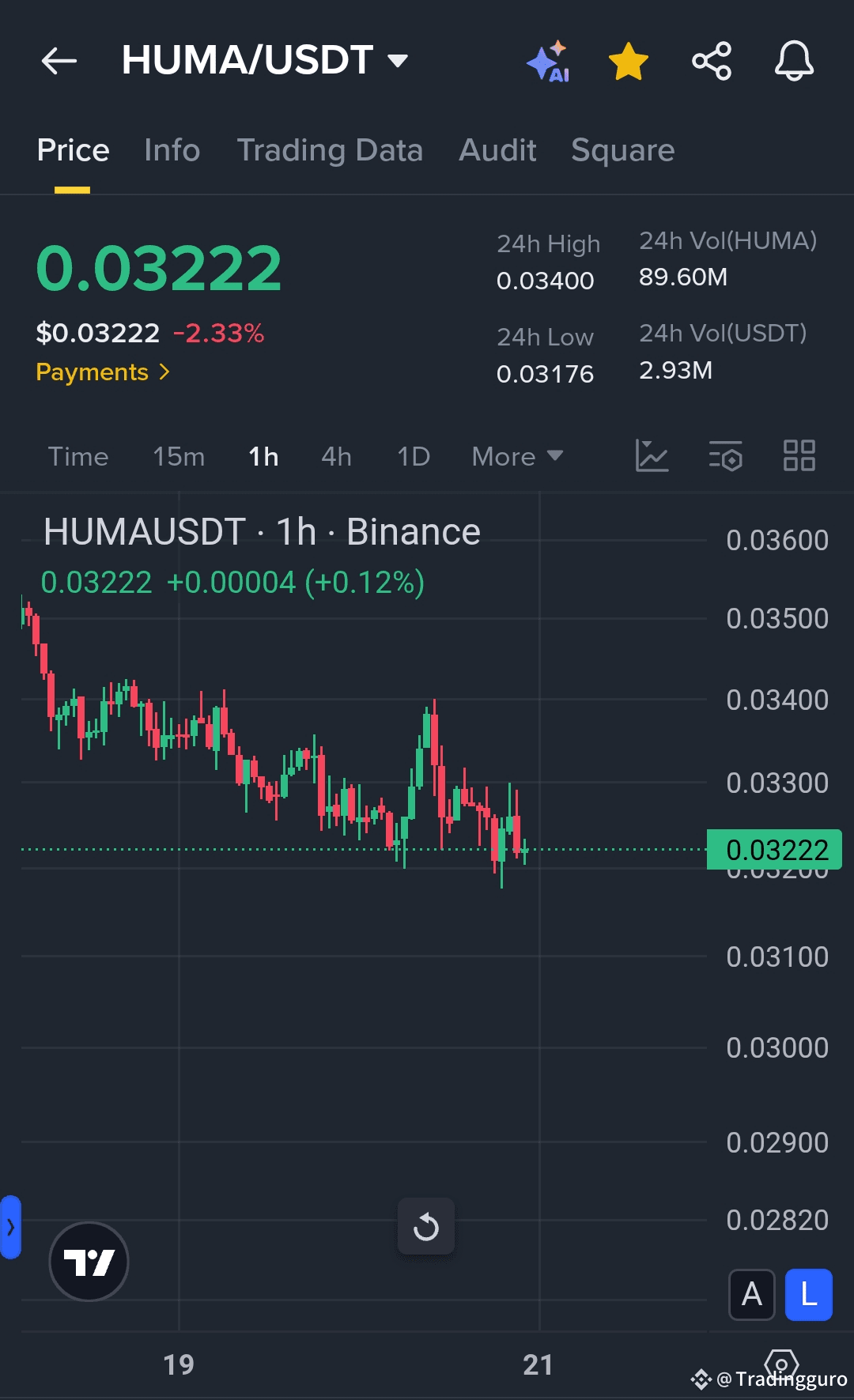Image resolution: width=854 pixels, height=1400 pixels.
Task: Open the Square tab
Action: [x=622, y=150]
